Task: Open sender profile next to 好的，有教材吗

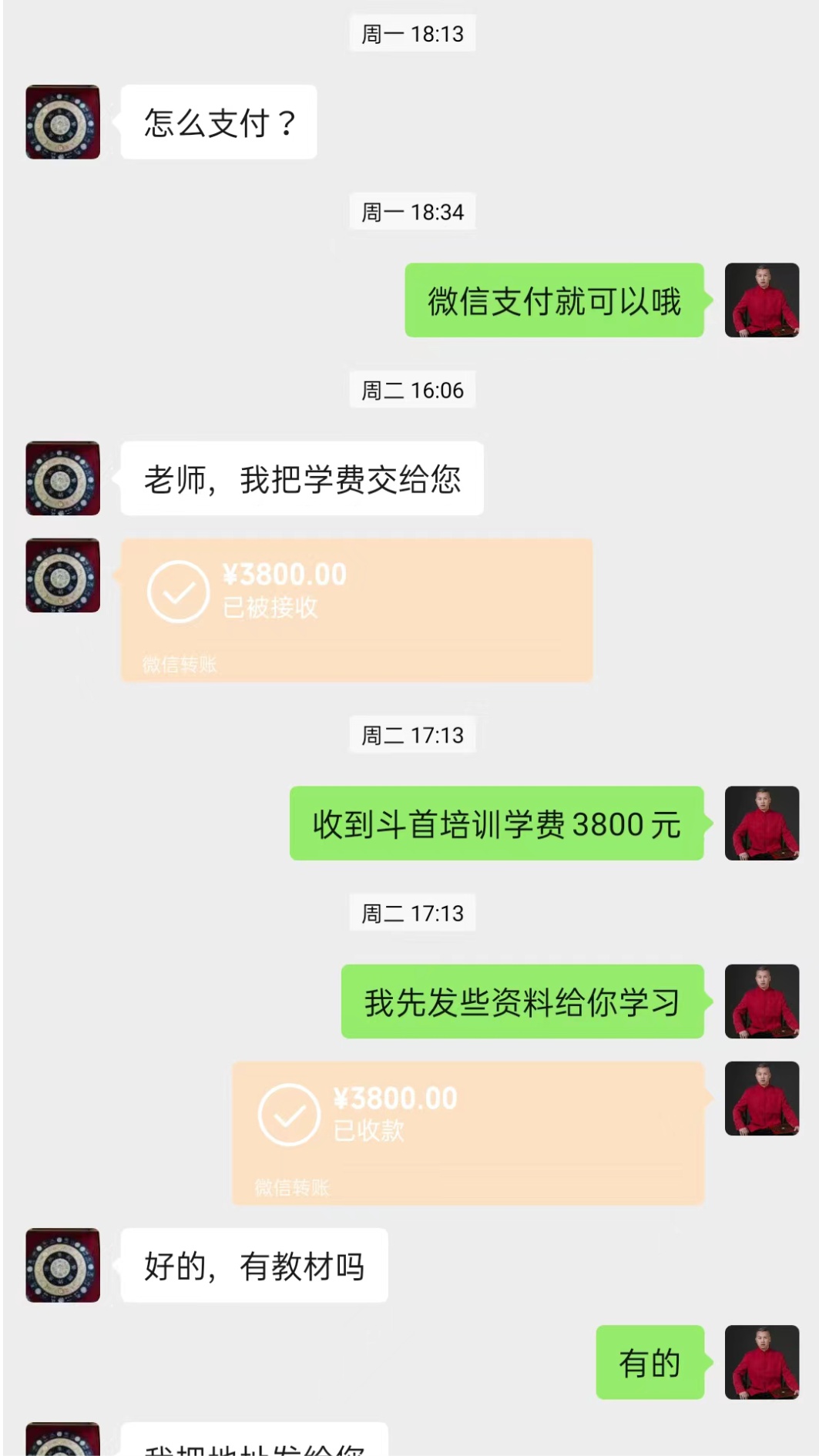Action: point(63,1265)
